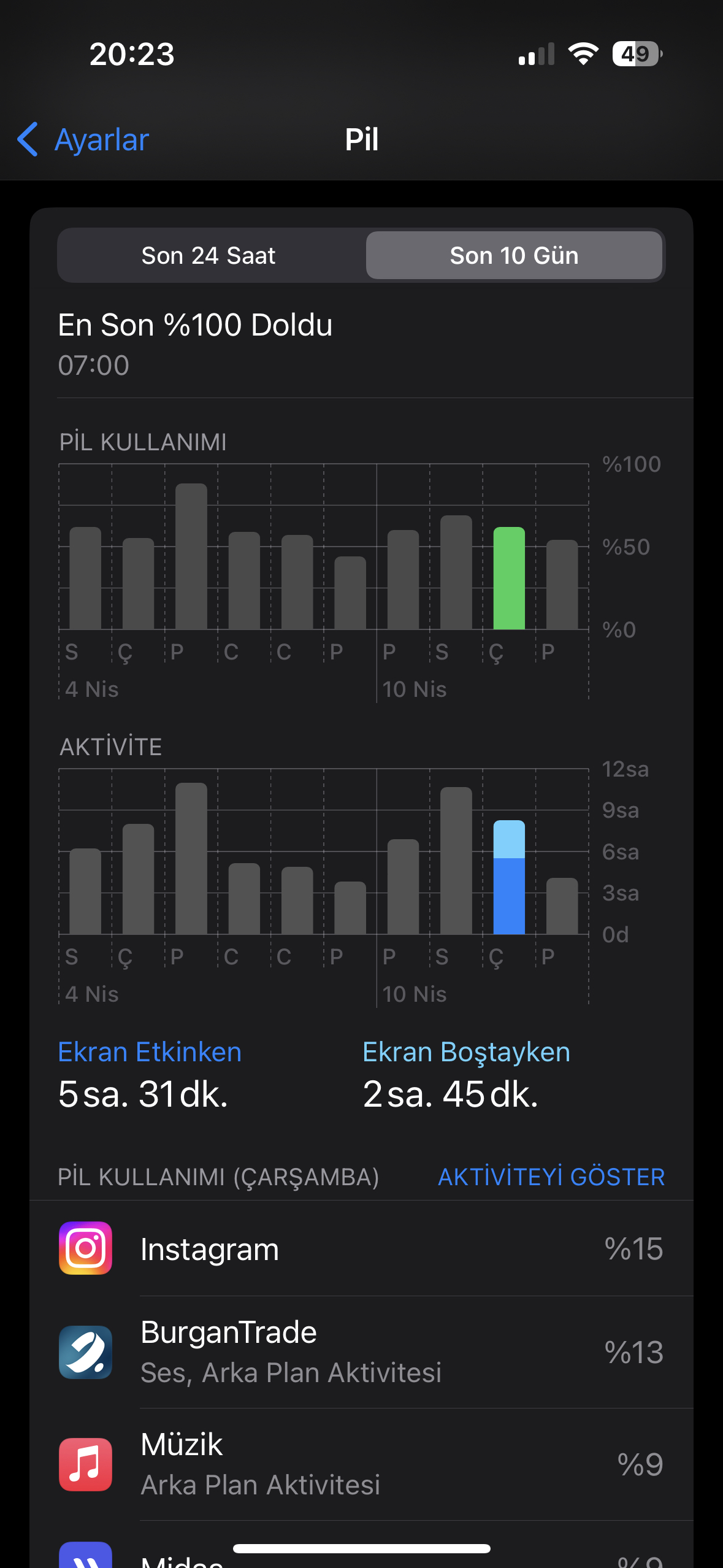
Task: Select the tallest bar in battery usage chart
Action: [x=191, y=556]
